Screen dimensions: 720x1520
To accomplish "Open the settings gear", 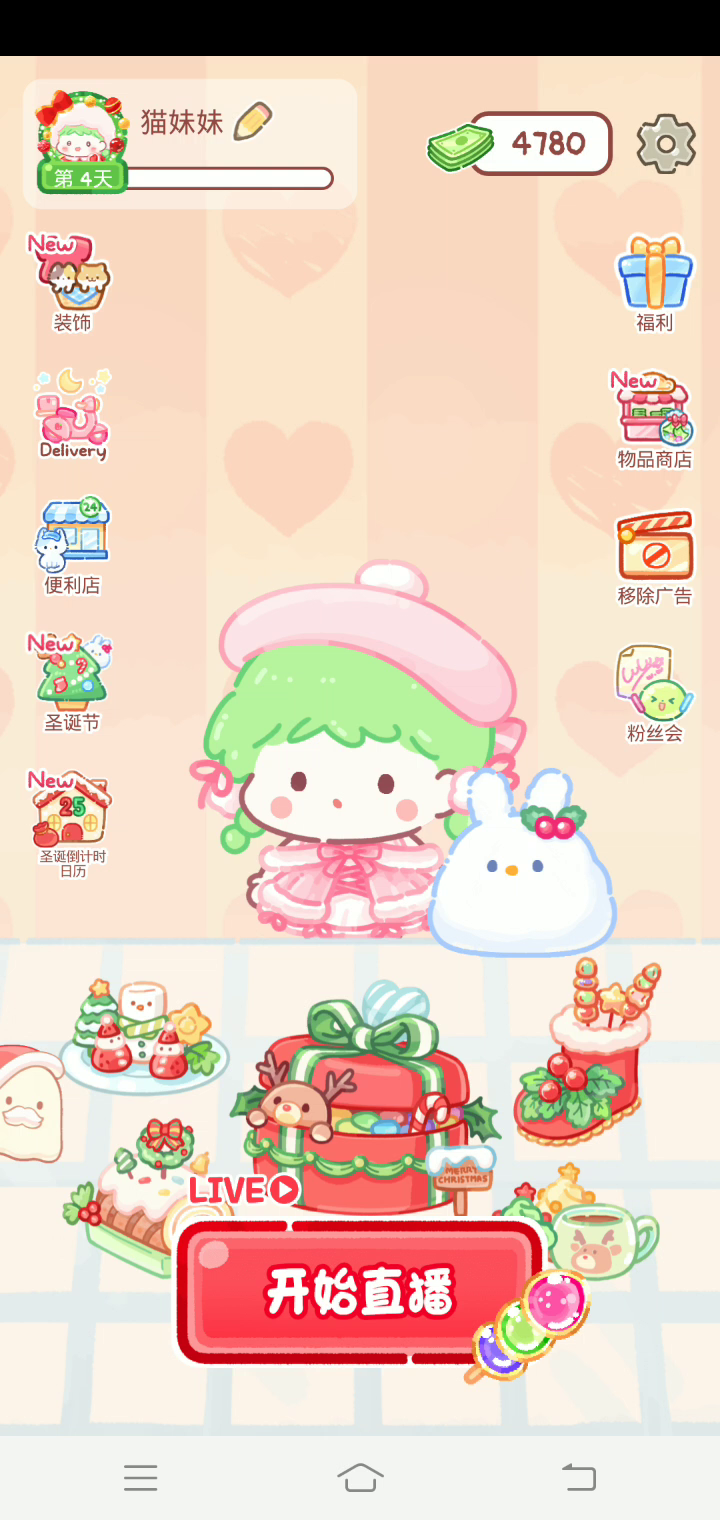I will (x=666, y=144).
